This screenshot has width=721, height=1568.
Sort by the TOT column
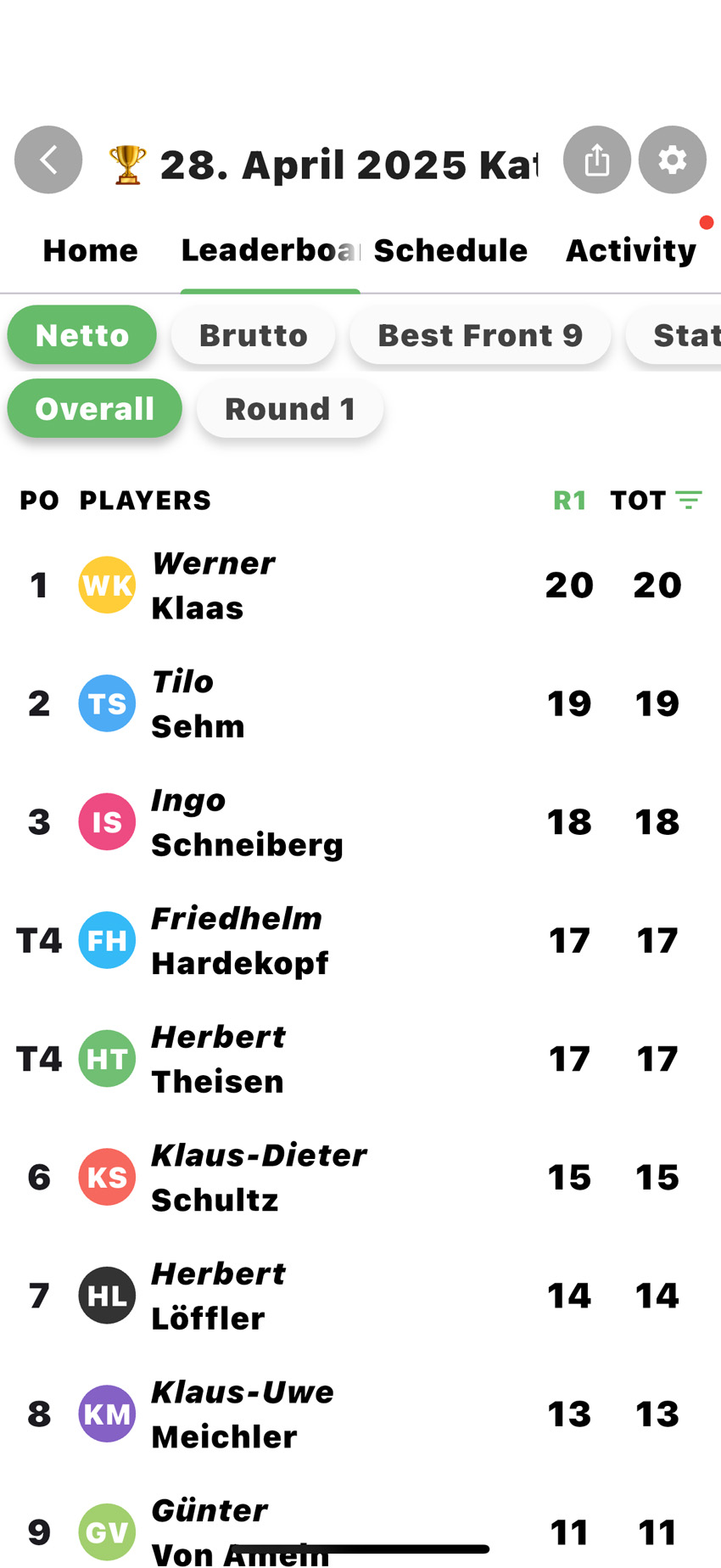tap(656, 501)
